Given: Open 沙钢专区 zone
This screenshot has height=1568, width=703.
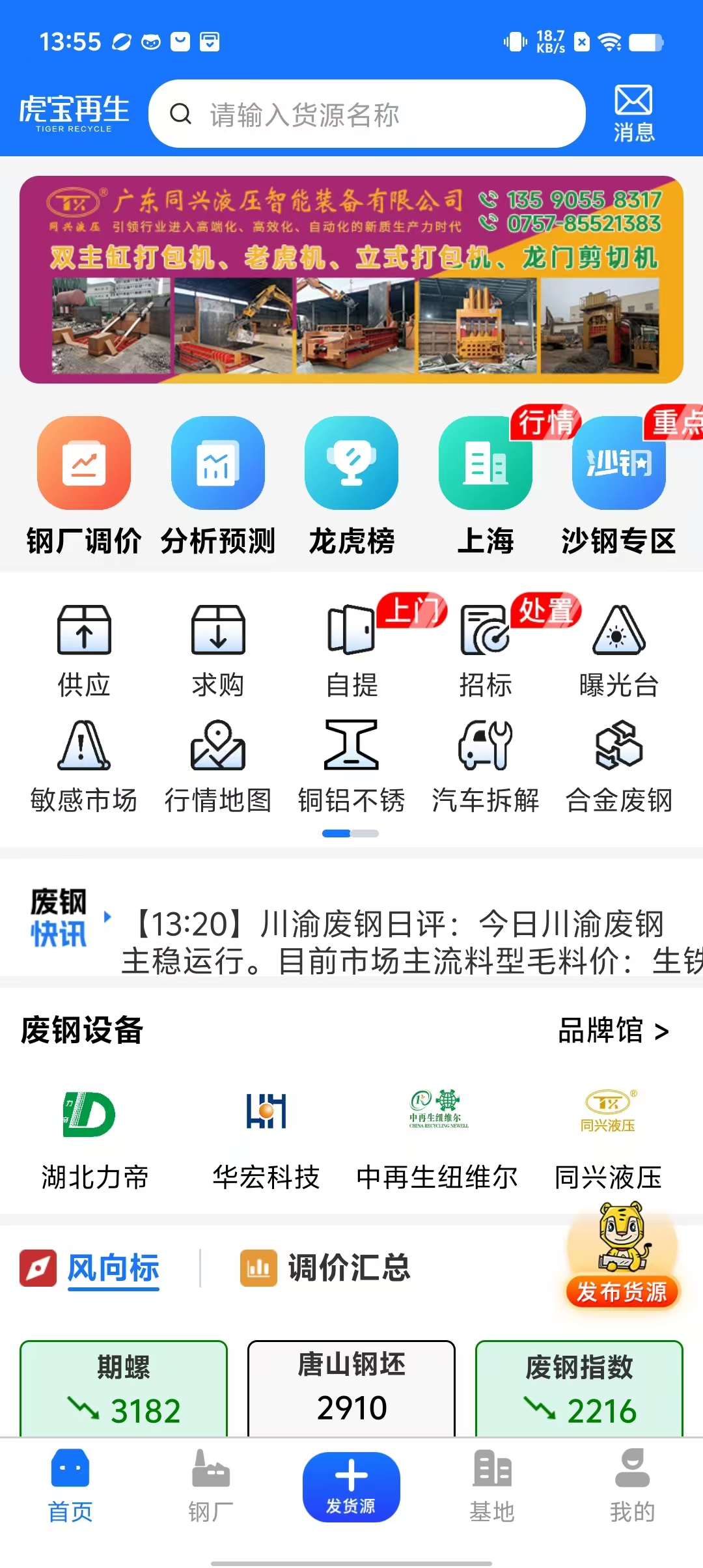Looking at the screenshot, I should coord(618,486).
